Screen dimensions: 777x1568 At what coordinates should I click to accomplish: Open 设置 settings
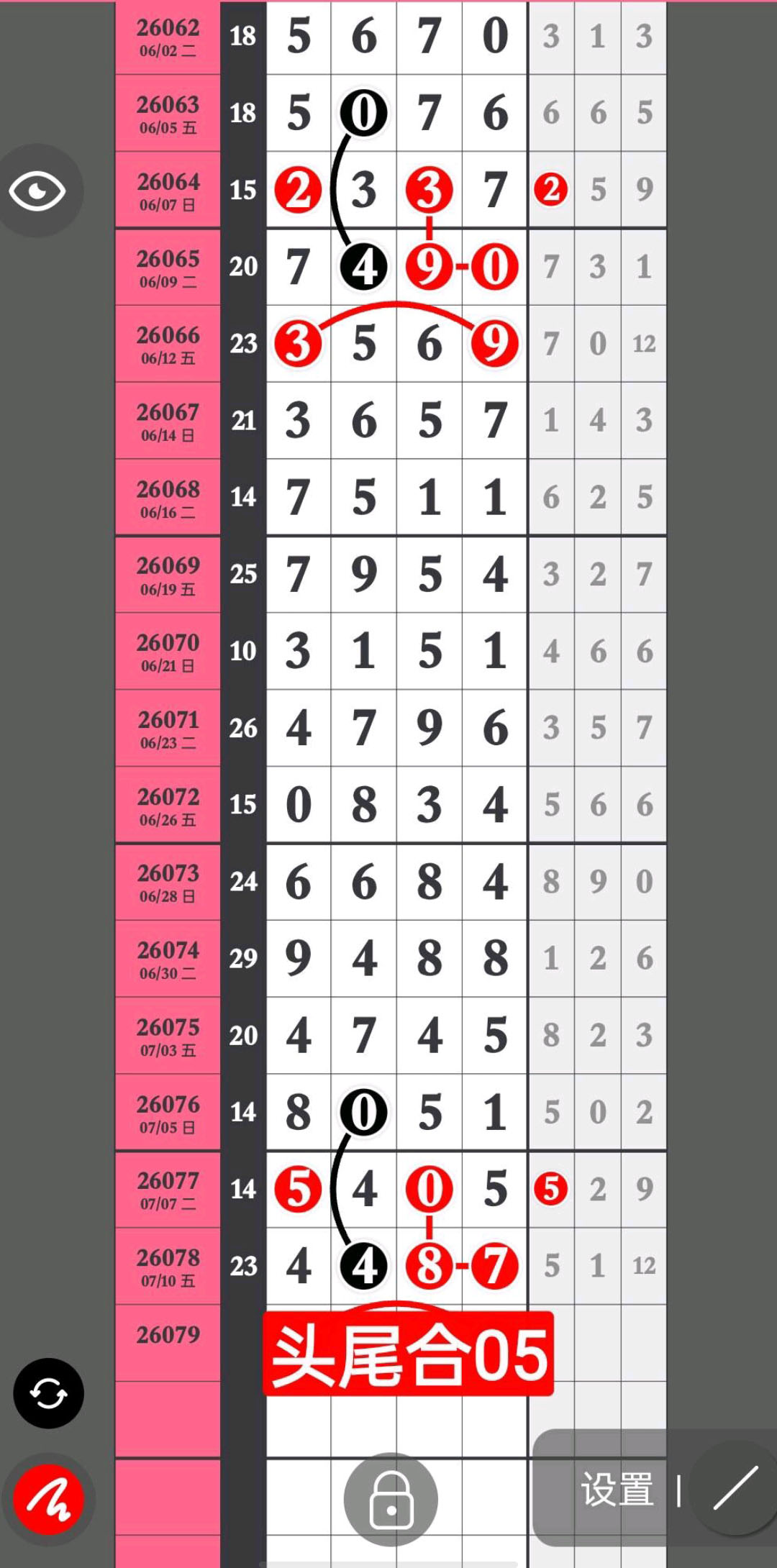(x=617, y=1490)
